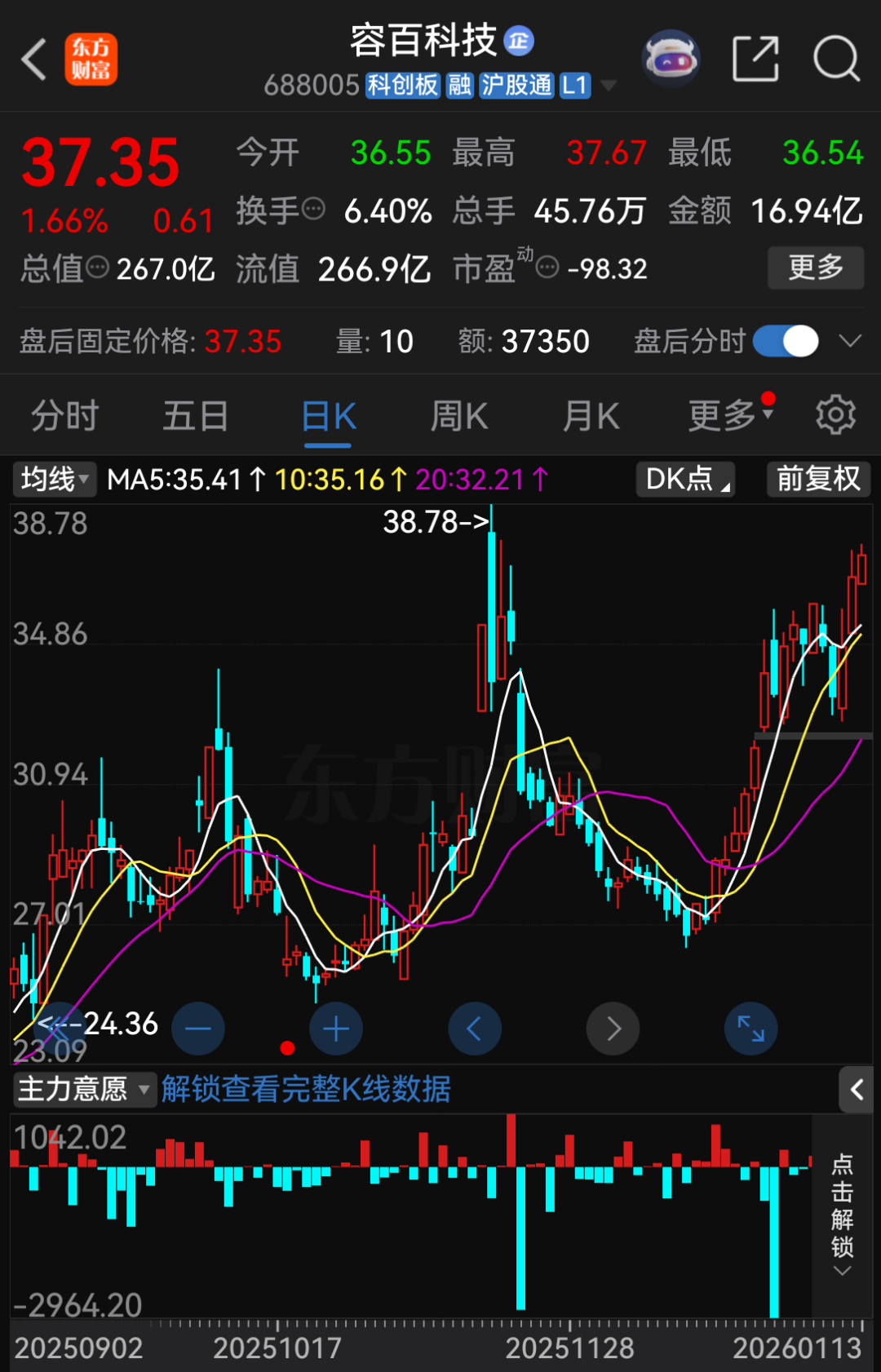Navigate chart left with arrow button
881x1372 pixels.
(x=475, y=1029)
